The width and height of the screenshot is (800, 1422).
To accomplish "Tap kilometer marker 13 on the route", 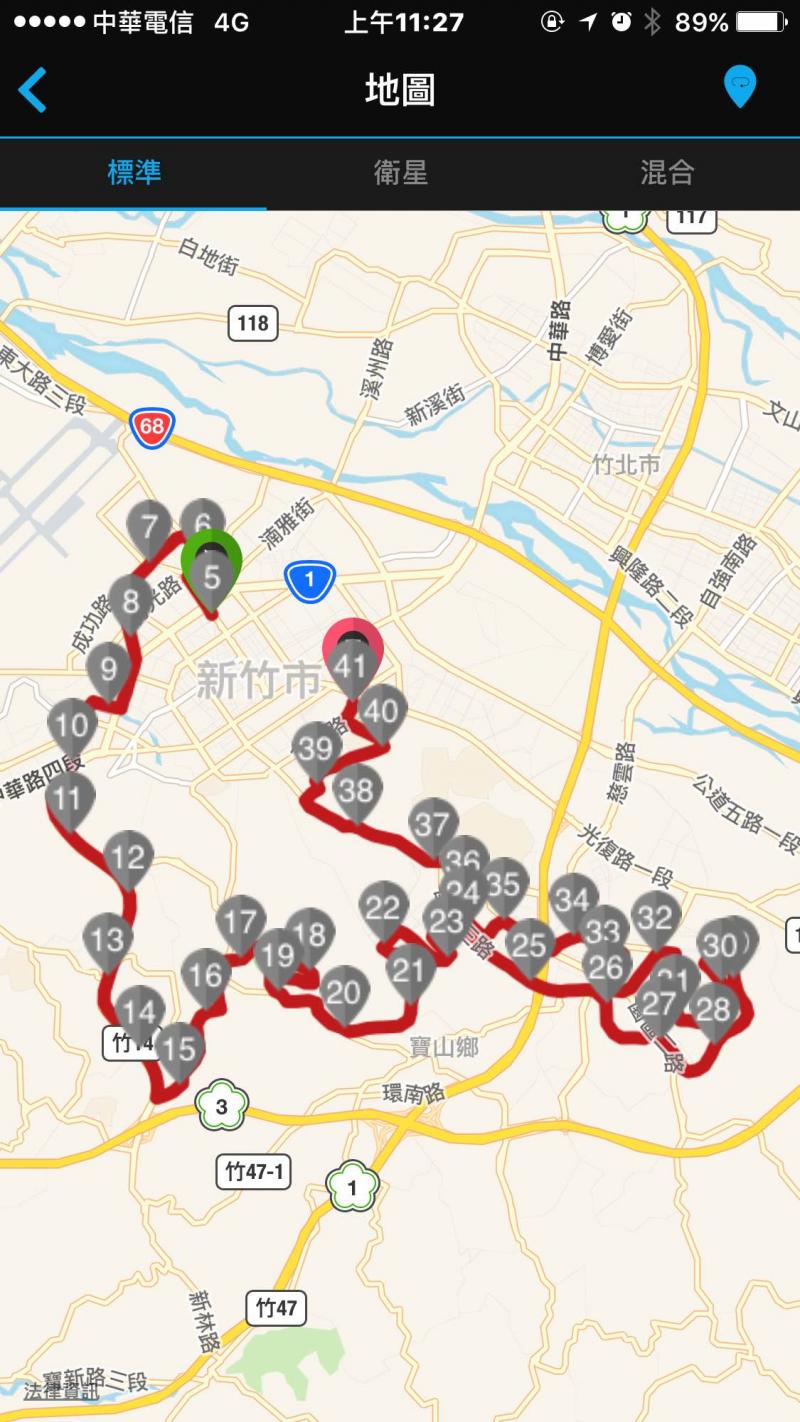I will coord(107,939).
